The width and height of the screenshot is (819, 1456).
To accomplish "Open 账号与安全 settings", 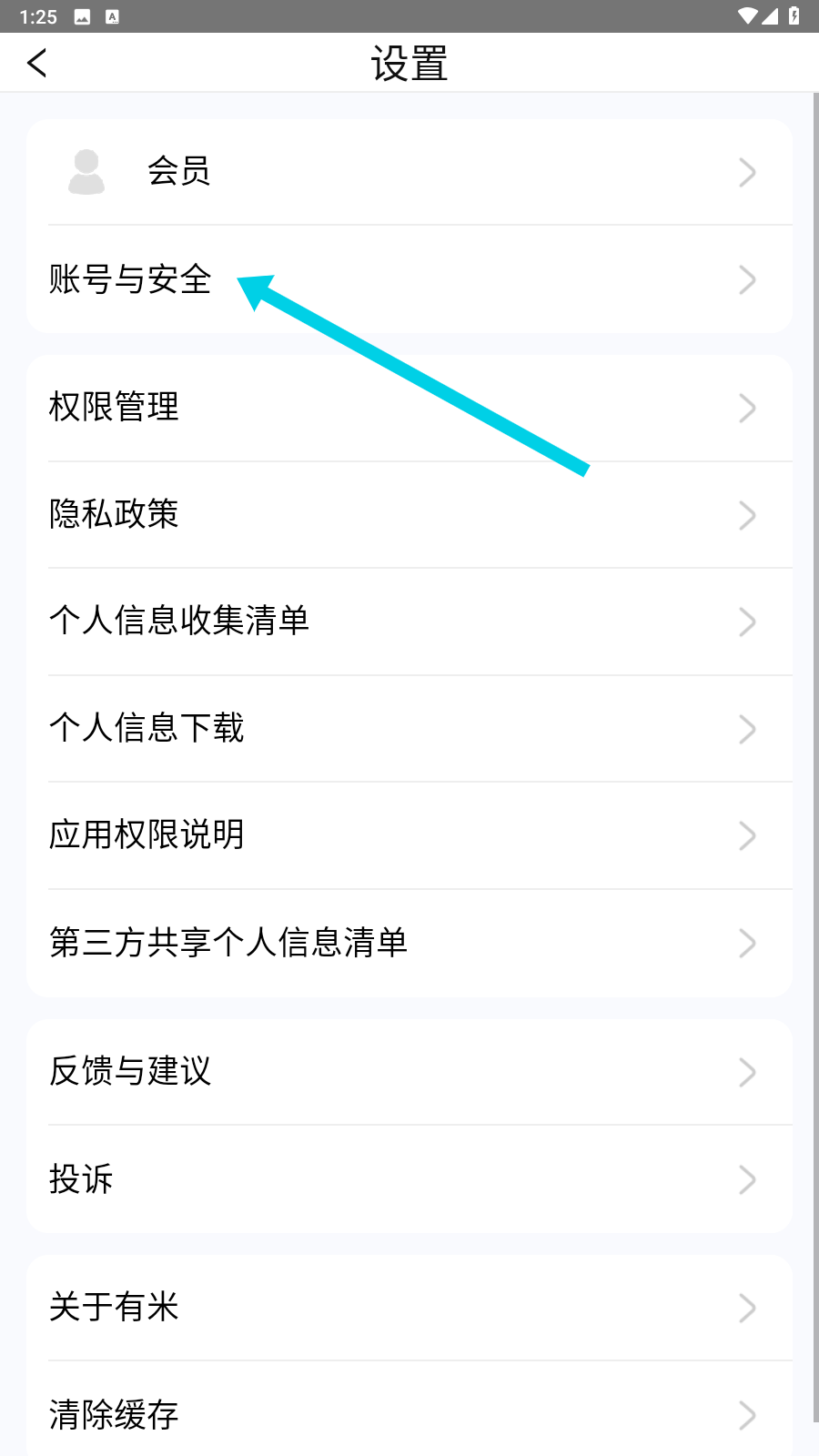I will [131, 279].
